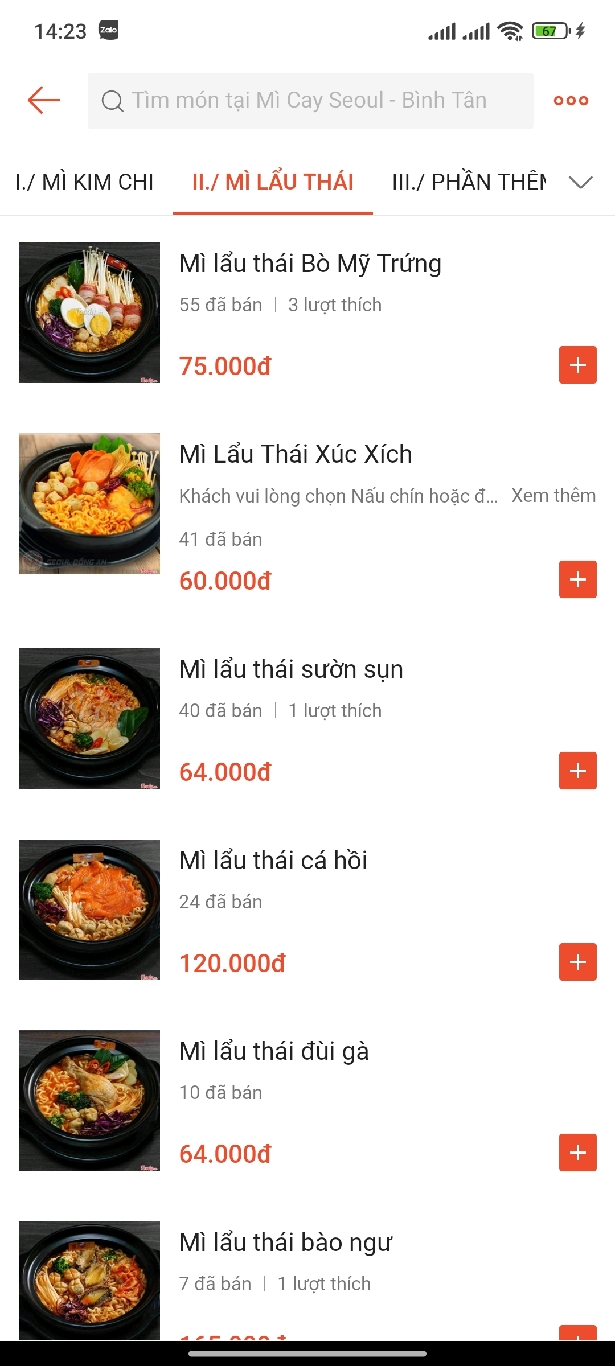This screenshot has height=1366, width=615.
Task: Expand the menu category dropdown chevron
Action: point(581,182)
